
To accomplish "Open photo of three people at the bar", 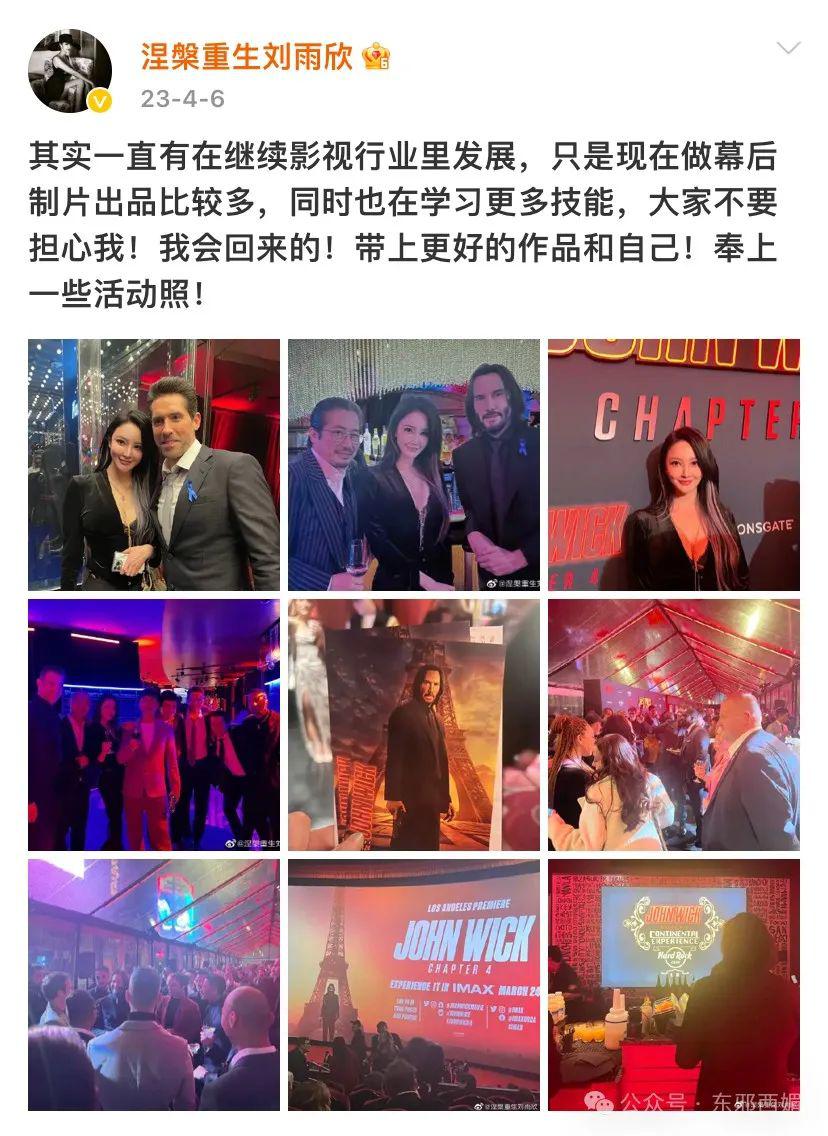I will coord(414,465).
